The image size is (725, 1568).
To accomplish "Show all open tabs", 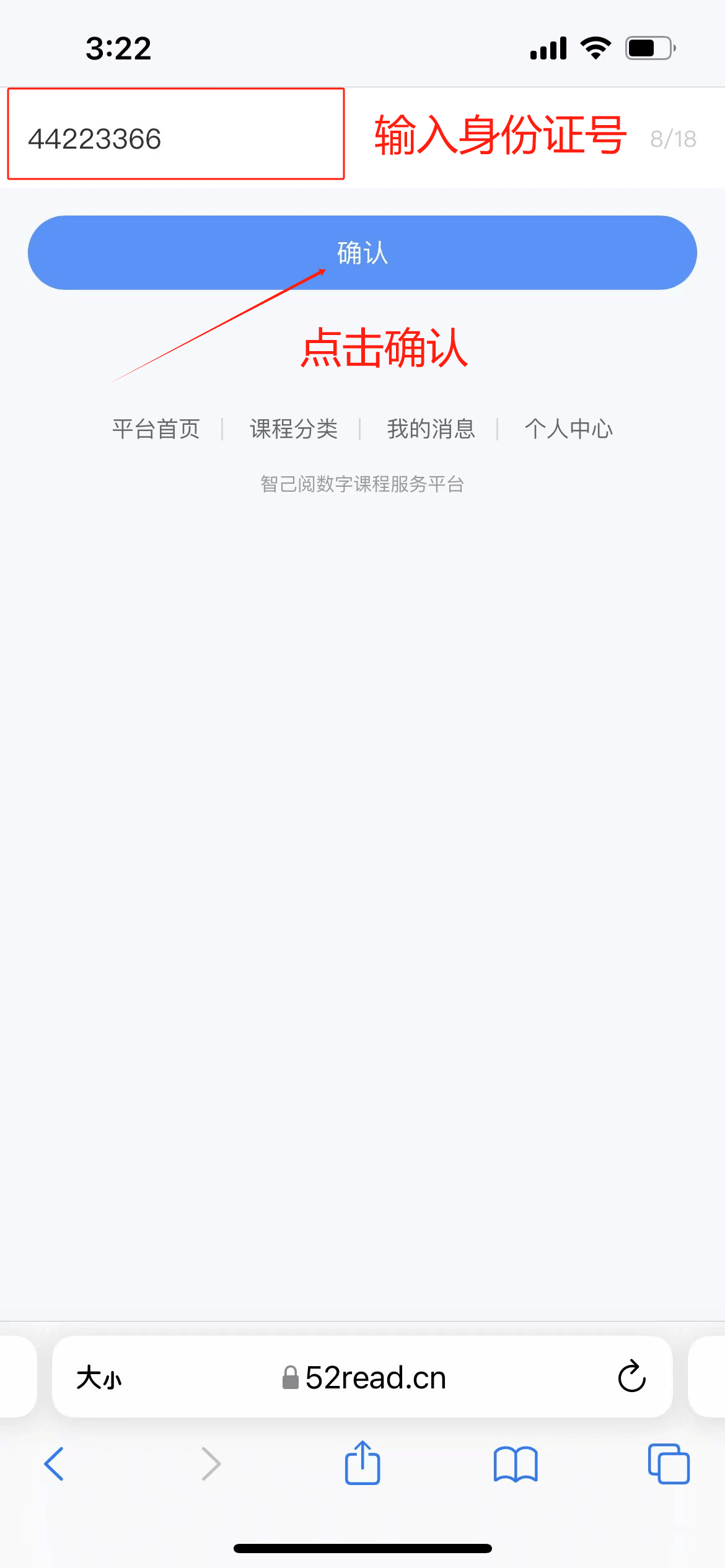I will 669,1464.
